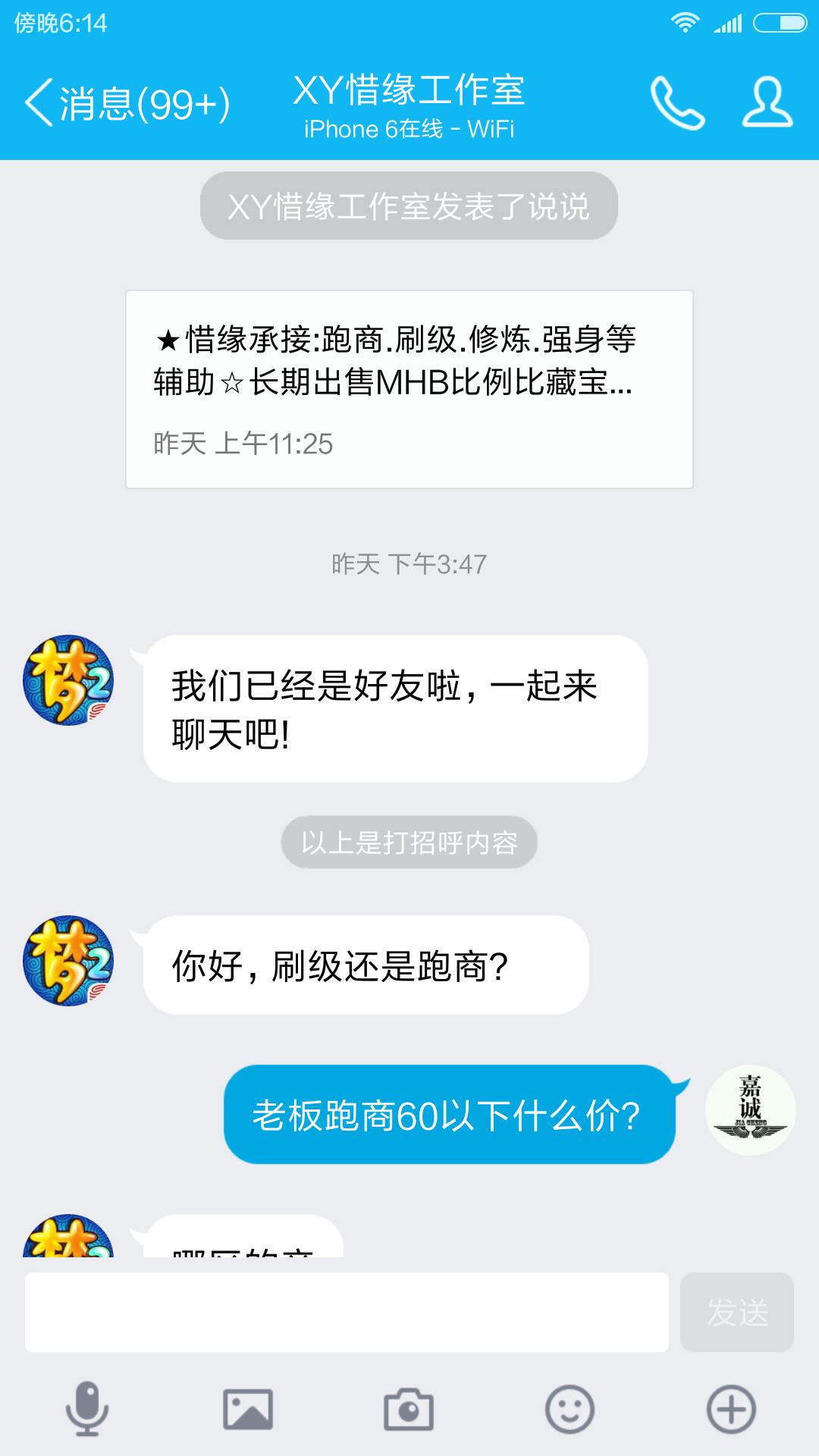Open the 说说 post card about 惜缘承接
Image resolution: width=819 pixels, height=1456 pixels.
click(x=409, y=389)
